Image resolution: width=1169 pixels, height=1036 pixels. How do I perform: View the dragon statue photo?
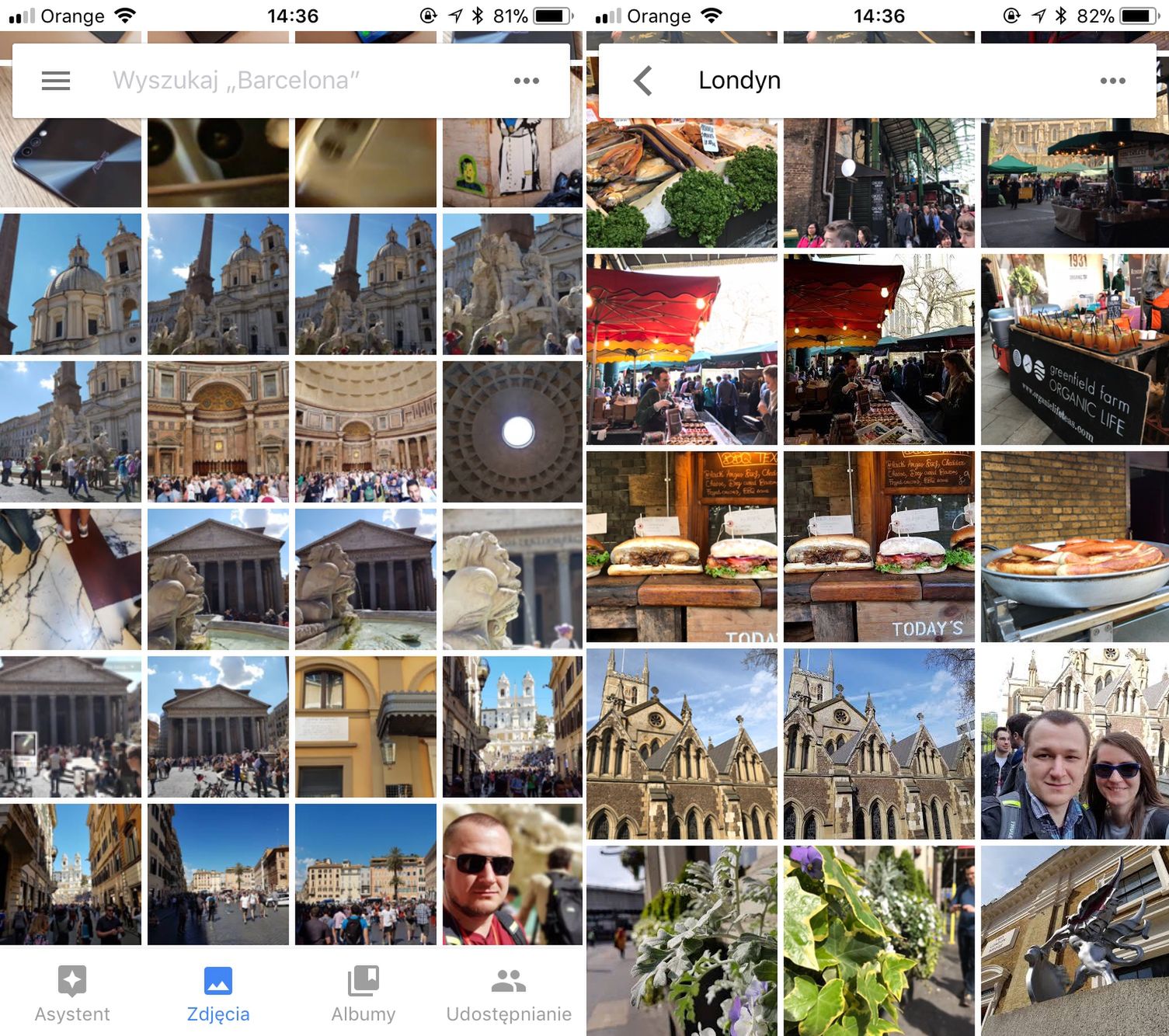(1075, 940)
